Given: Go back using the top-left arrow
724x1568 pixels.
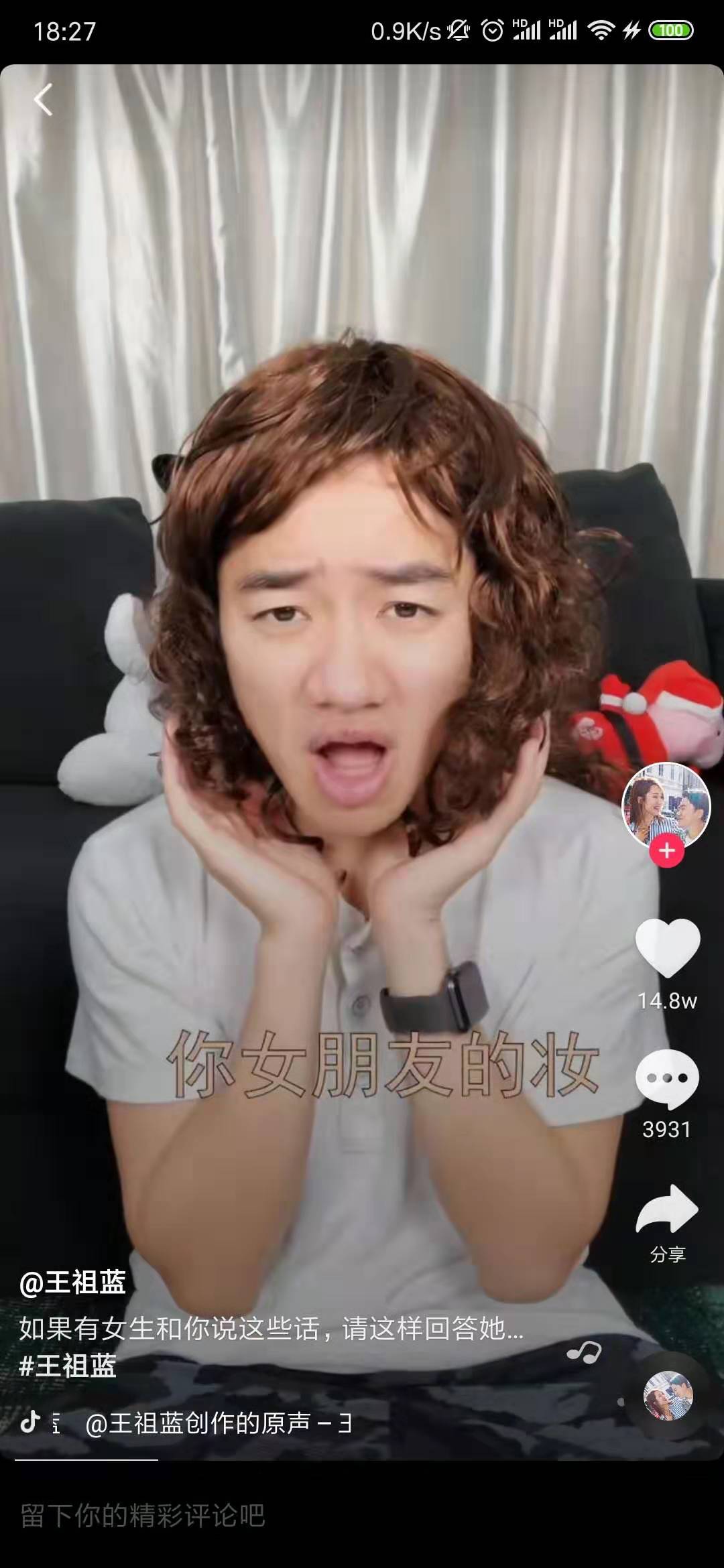Looking at the screenshot, I should tap(44, 101).
